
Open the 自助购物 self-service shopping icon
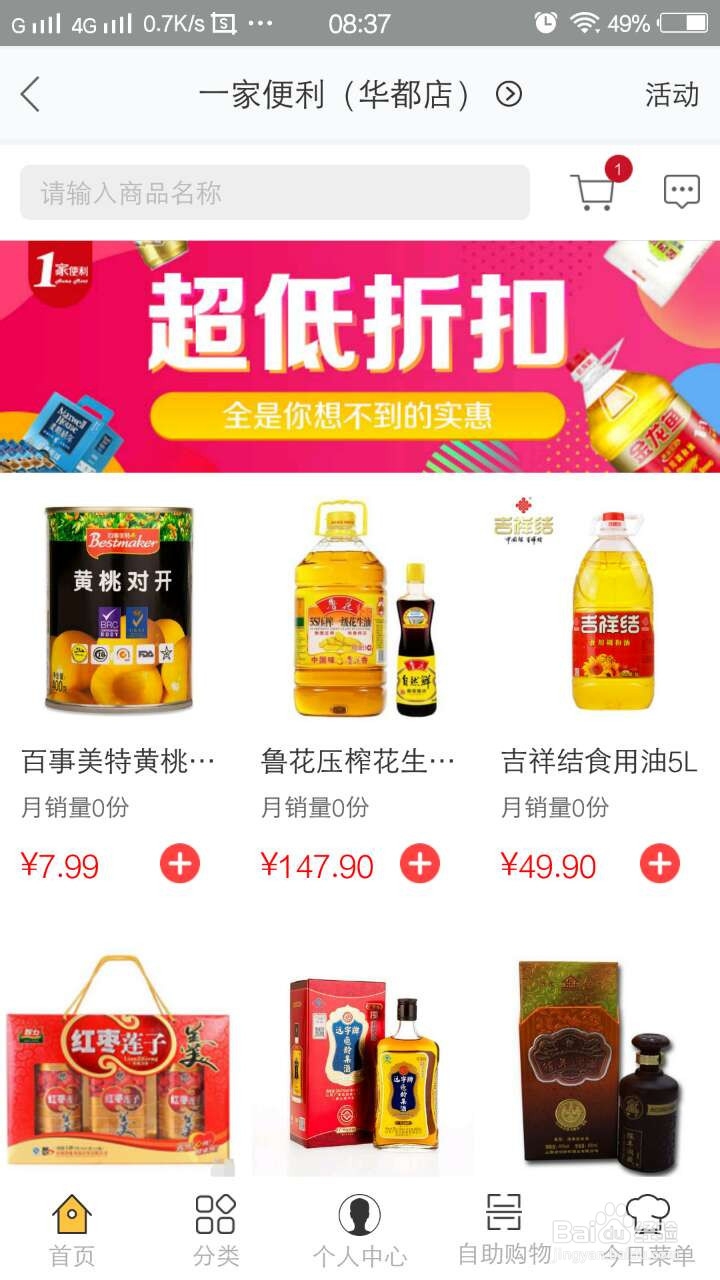pyautogui.click(x=506, y=1215)
